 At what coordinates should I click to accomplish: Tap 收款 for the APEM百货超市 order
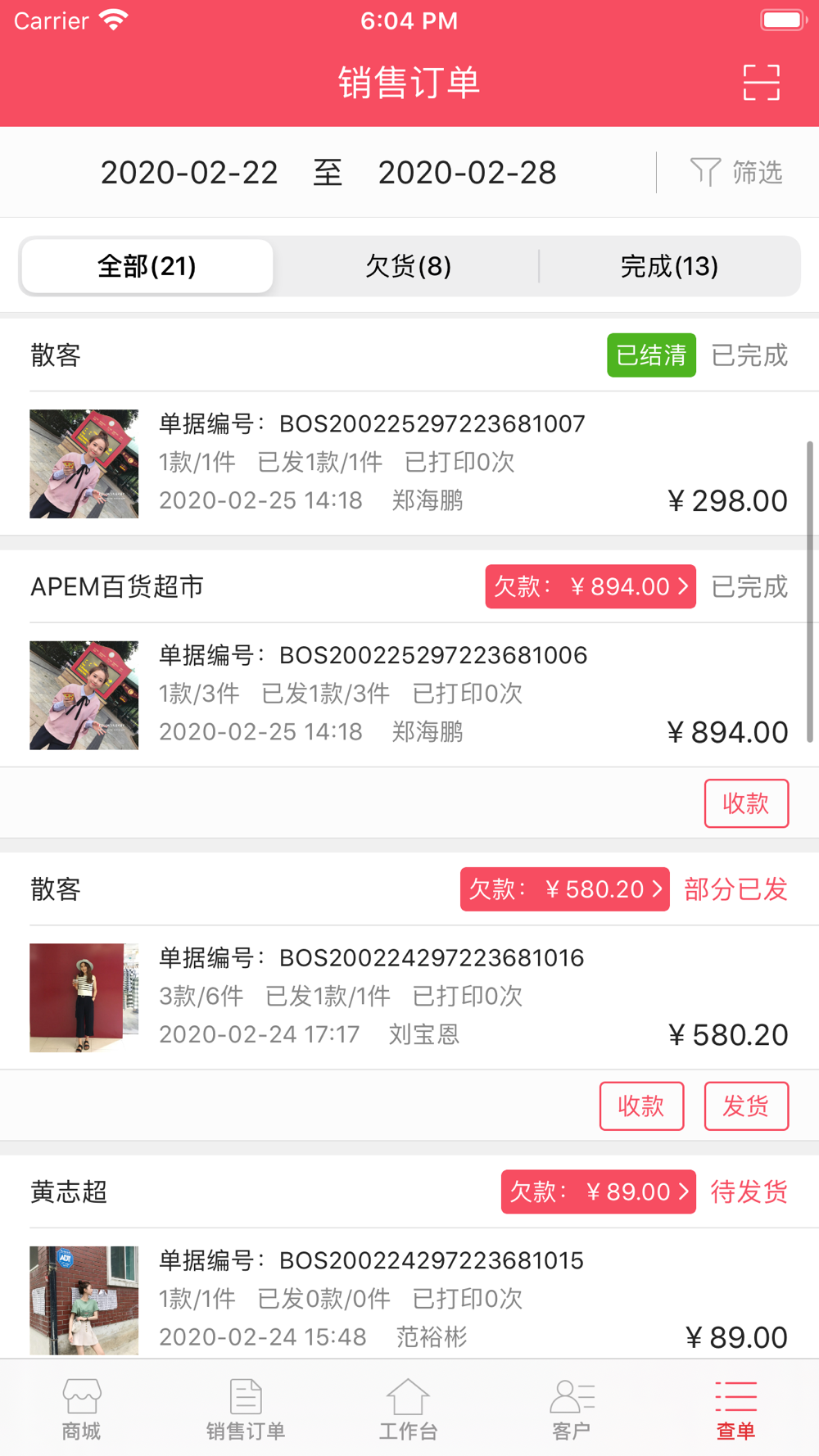point(746,803)
